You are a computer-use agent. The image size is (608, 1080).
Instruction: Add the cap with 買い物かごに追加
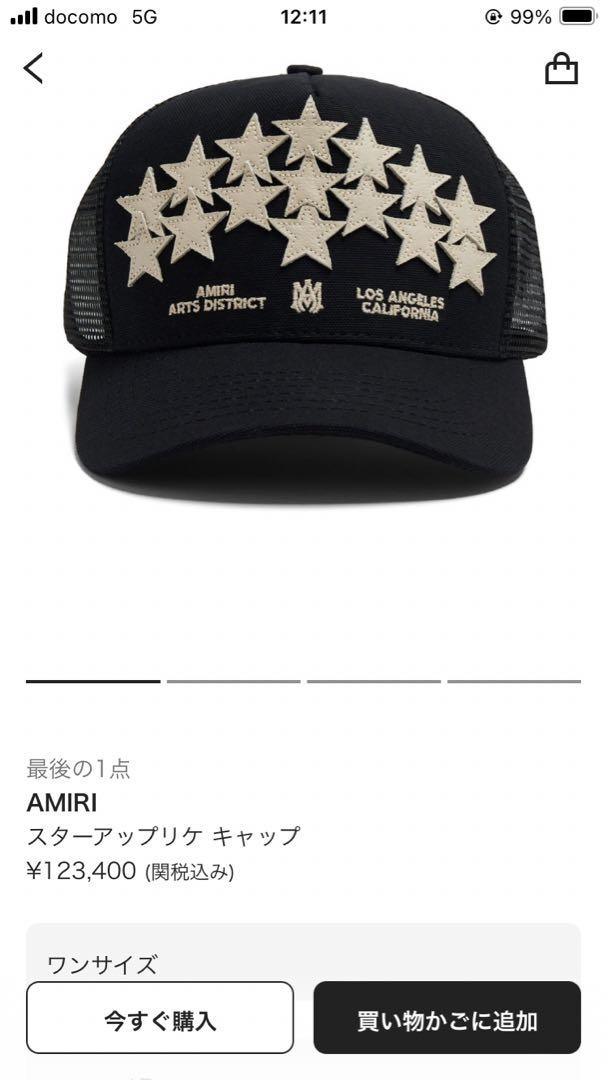pos(447,1017)
